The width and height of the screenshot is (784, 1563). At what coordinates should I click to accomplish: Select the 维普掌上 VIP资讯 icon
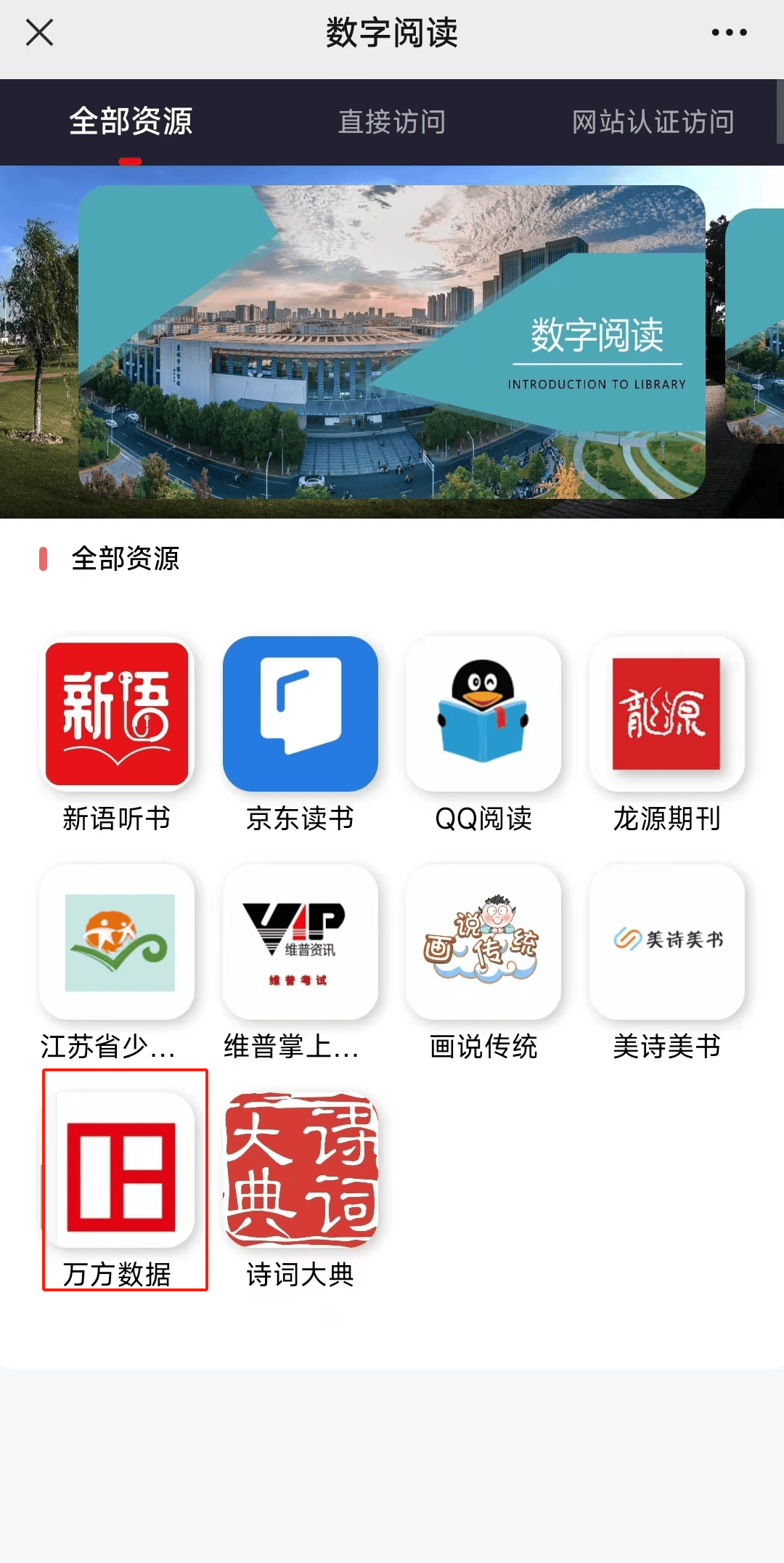(x=300, y=941)
